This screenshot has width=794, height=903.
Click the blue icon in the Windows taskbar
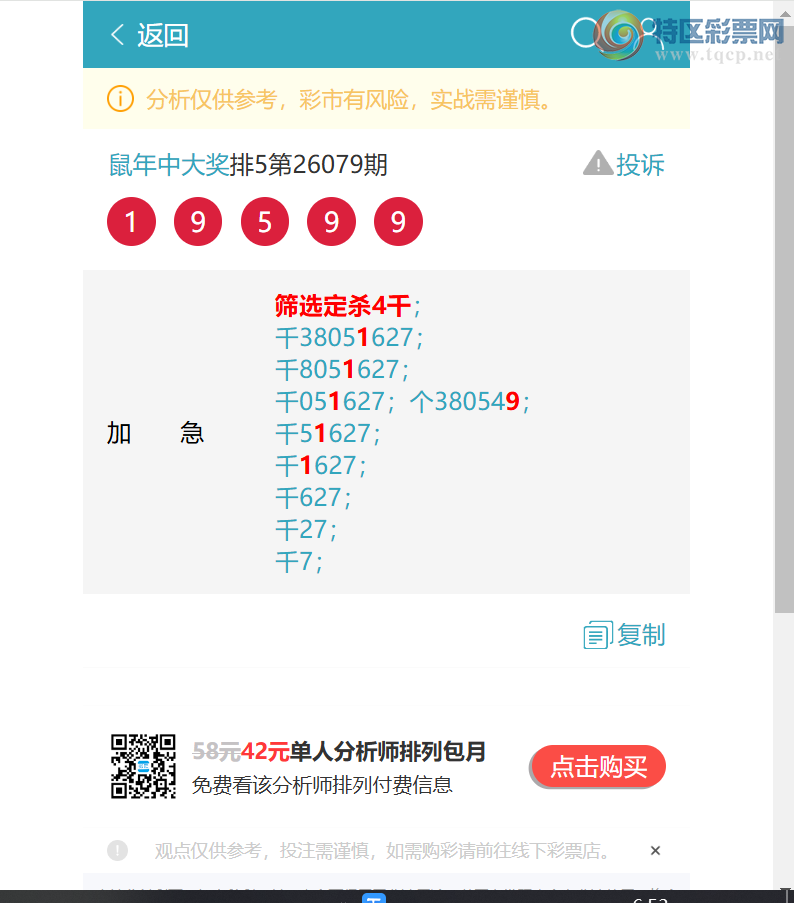click(374, 897)
